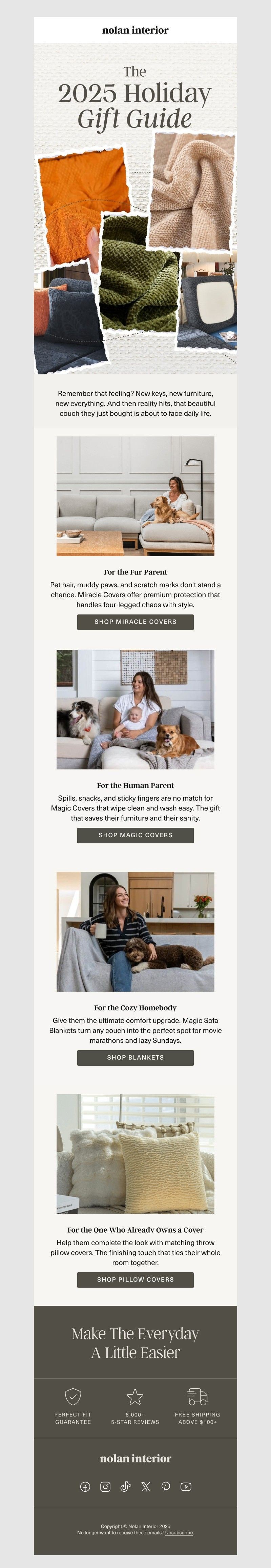
Task: Open the Human Parent photo with baby
Action: coord(135,709)
